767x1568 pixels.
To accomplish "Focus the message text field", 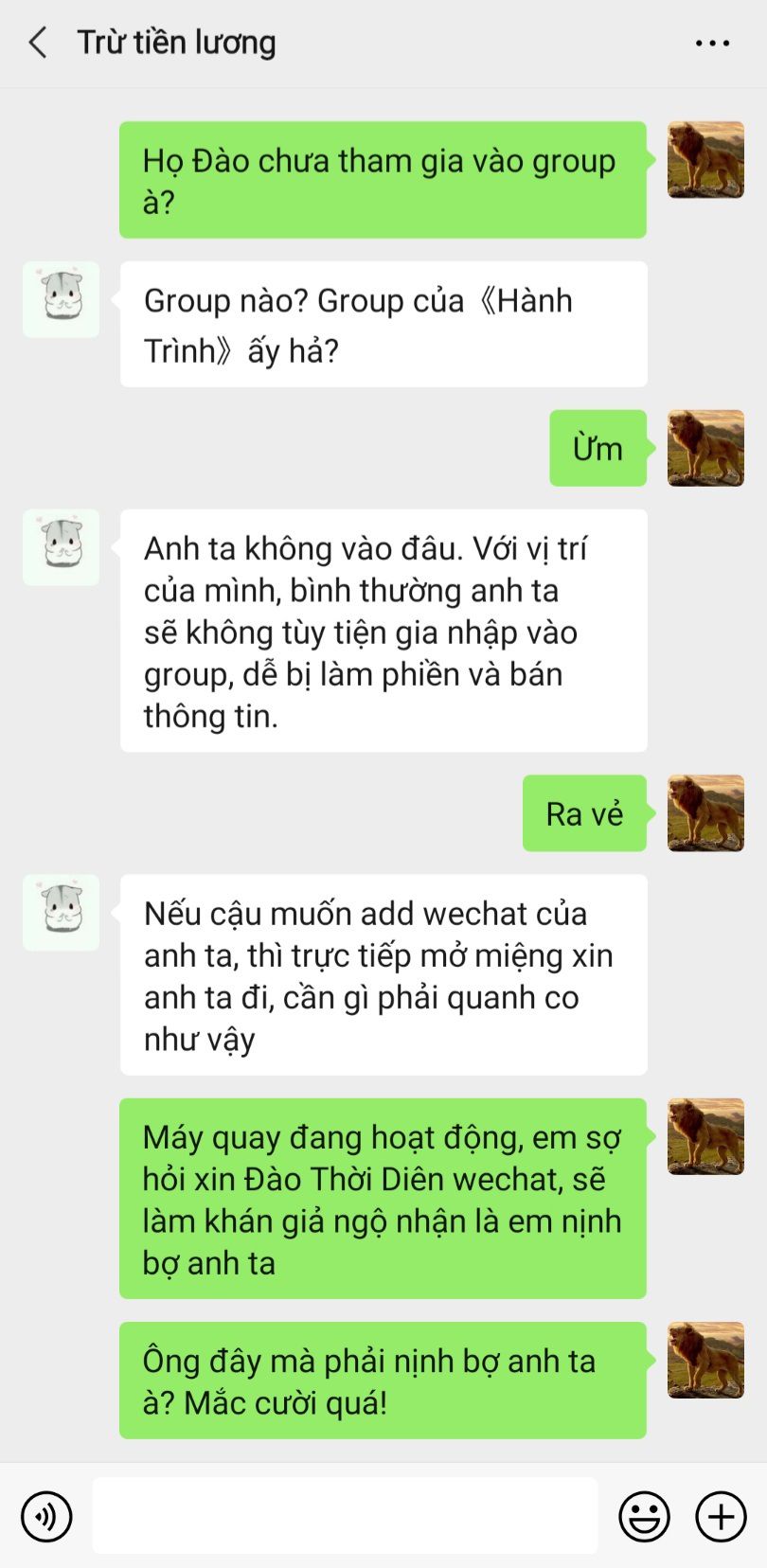I will [x=345, y=1515].
